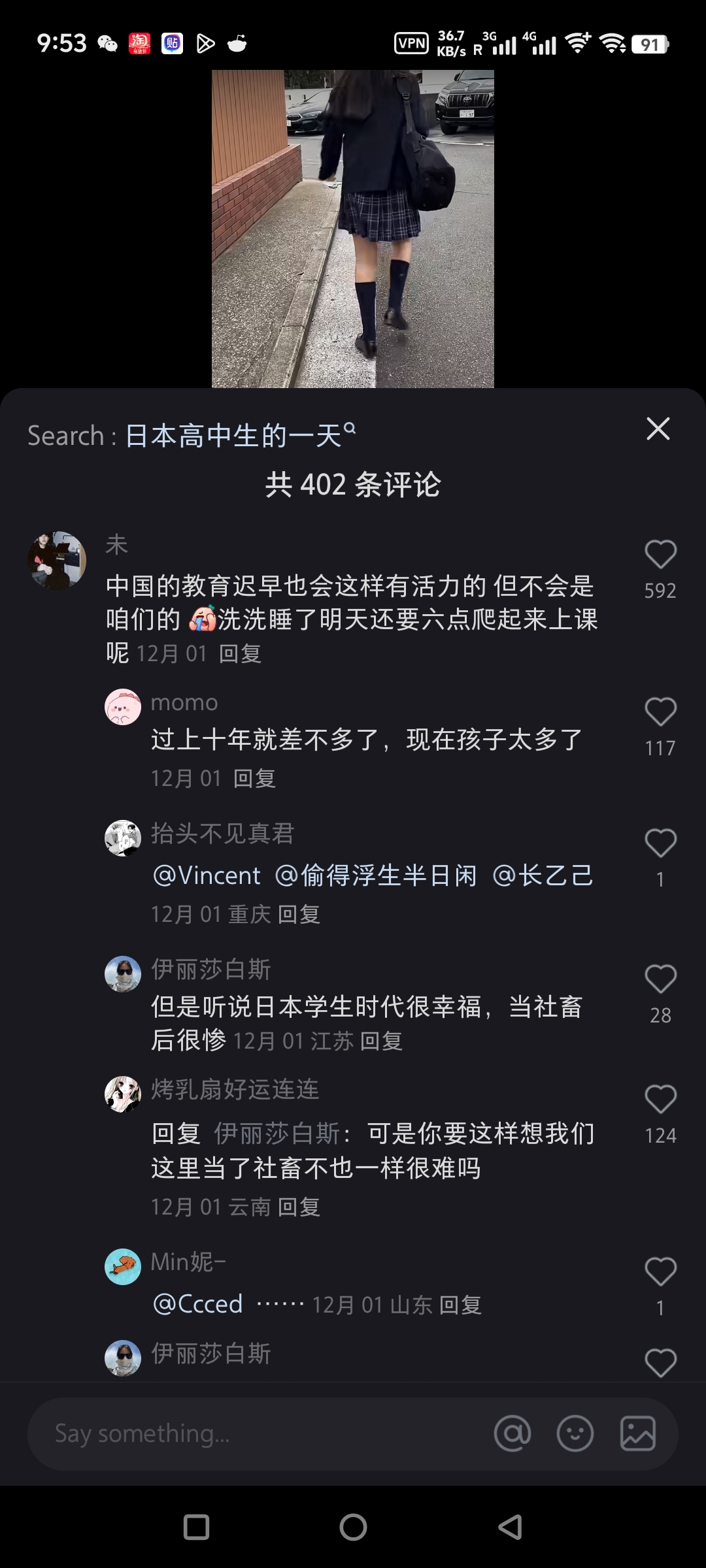Open 未's profile avatar

tap(57, 560)
